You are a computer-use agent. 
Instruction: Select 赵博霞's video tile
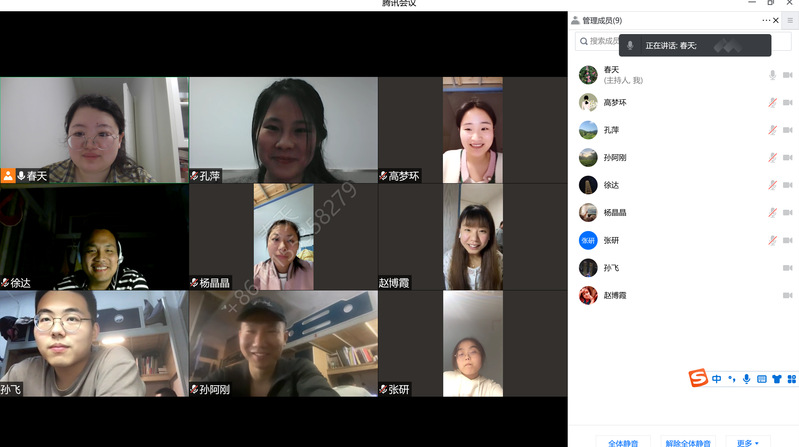click(472, 237)
